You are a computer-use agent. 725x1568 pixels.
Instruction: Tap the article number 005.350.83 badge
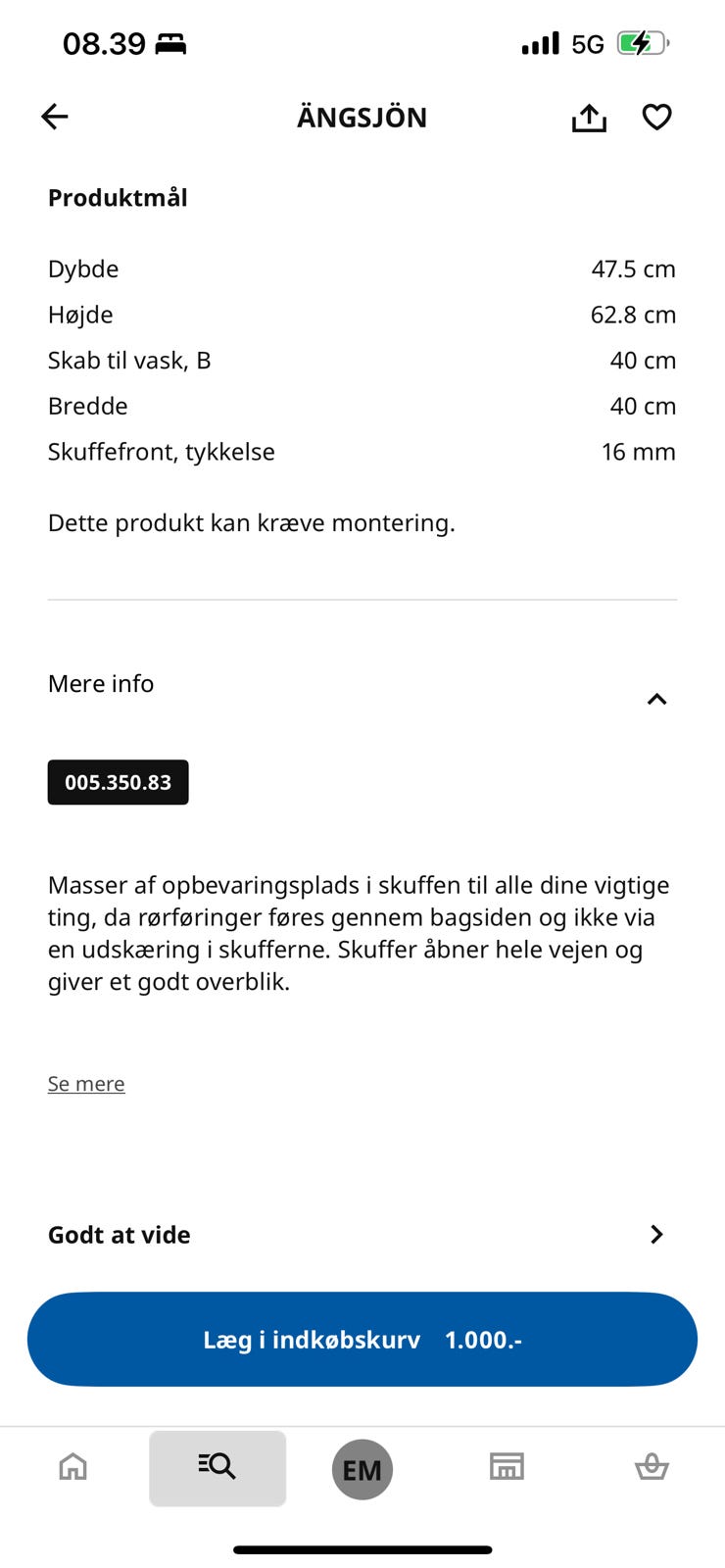point(118,782)
